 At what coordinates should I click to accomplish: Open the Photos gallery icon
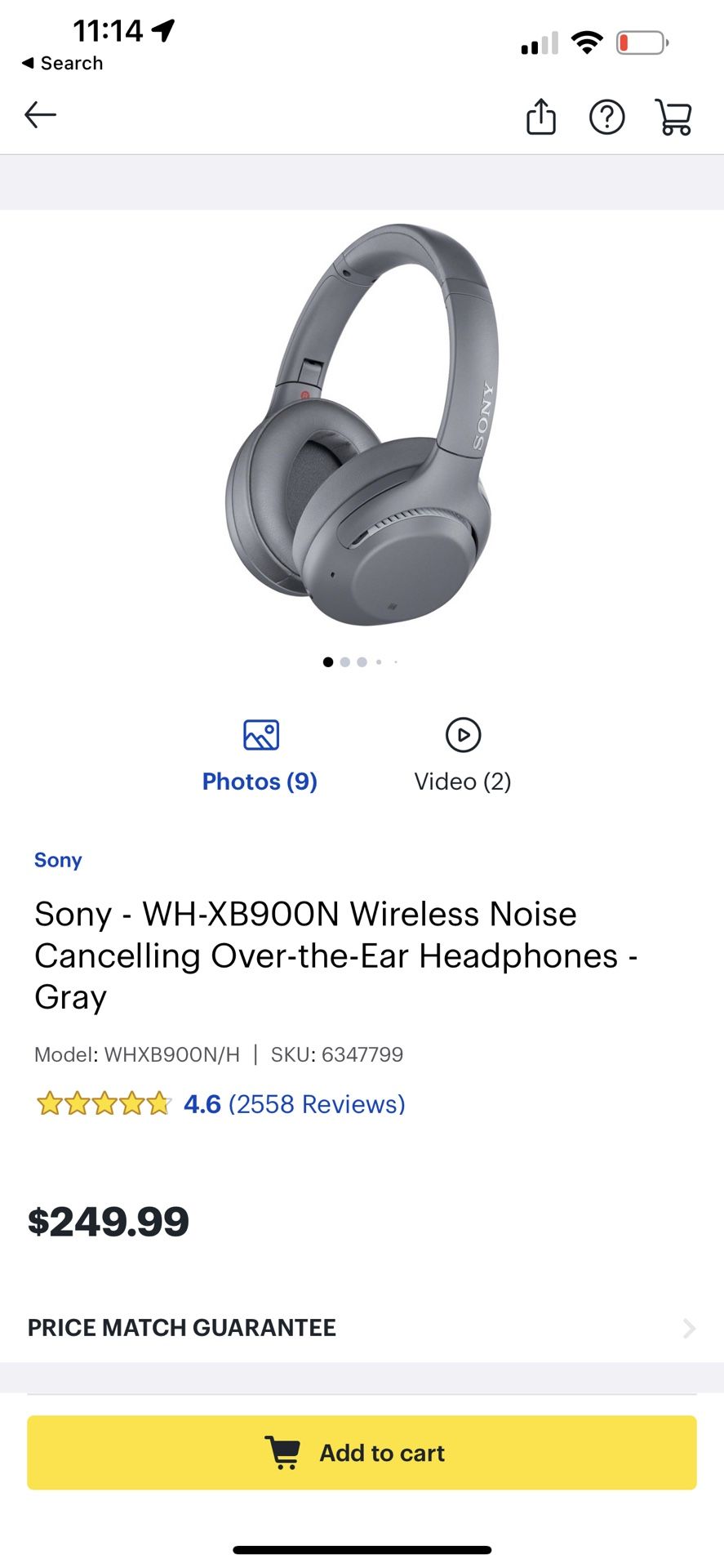coord(260,733)
